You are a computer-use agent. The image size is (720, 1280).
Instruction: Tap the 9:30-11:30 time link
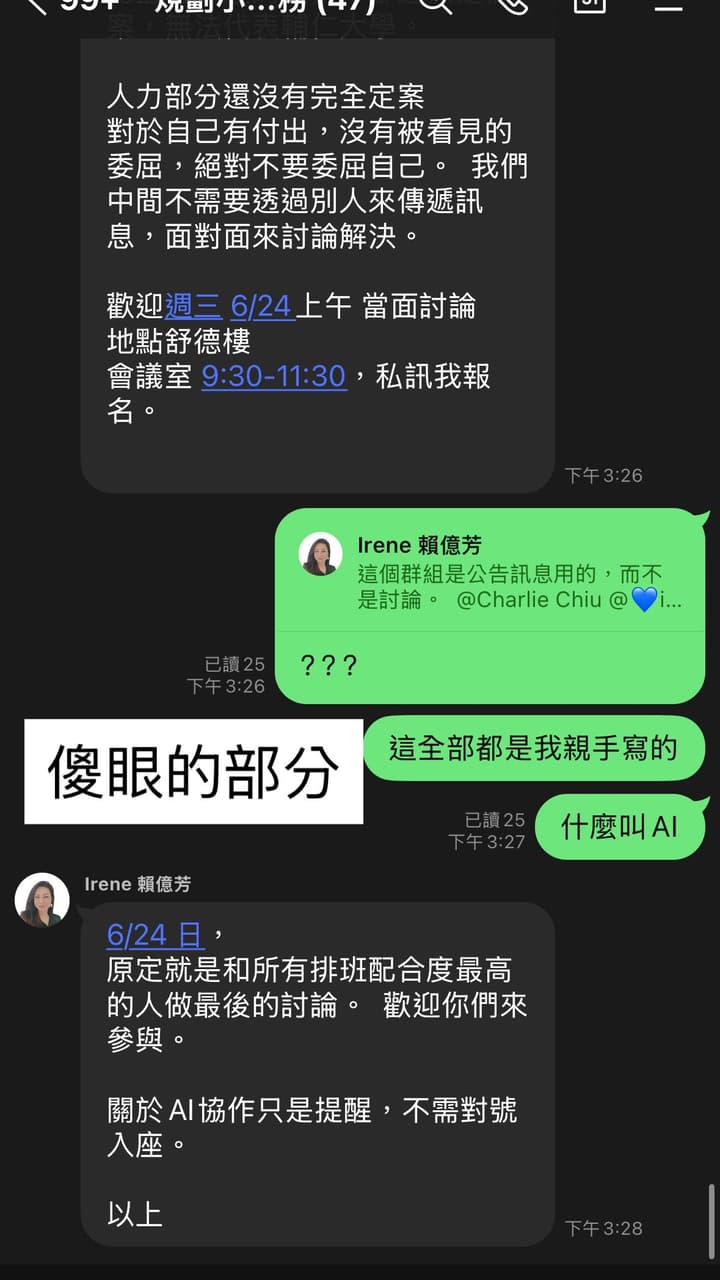pyautogui.click(x=274, y=376)
